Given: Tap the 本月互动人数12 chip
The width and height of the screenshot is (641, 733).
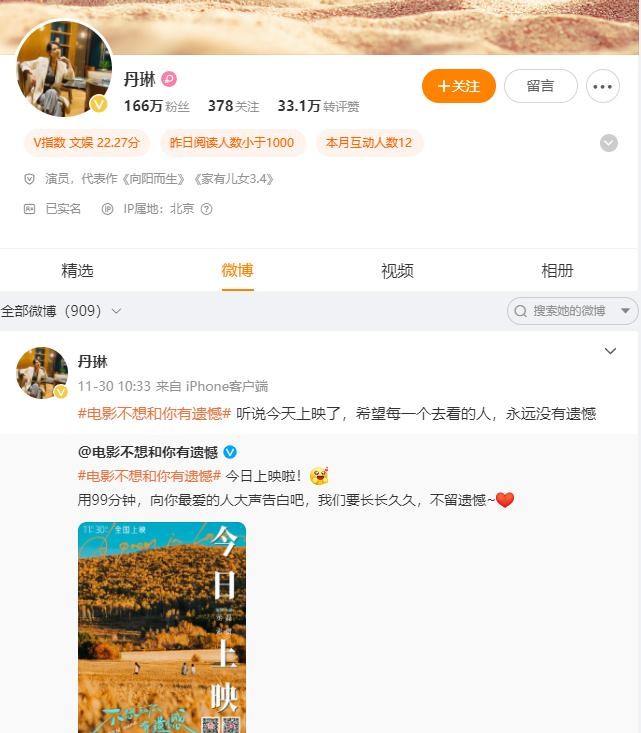Looking at the screenshot, I should coord(369,143).
